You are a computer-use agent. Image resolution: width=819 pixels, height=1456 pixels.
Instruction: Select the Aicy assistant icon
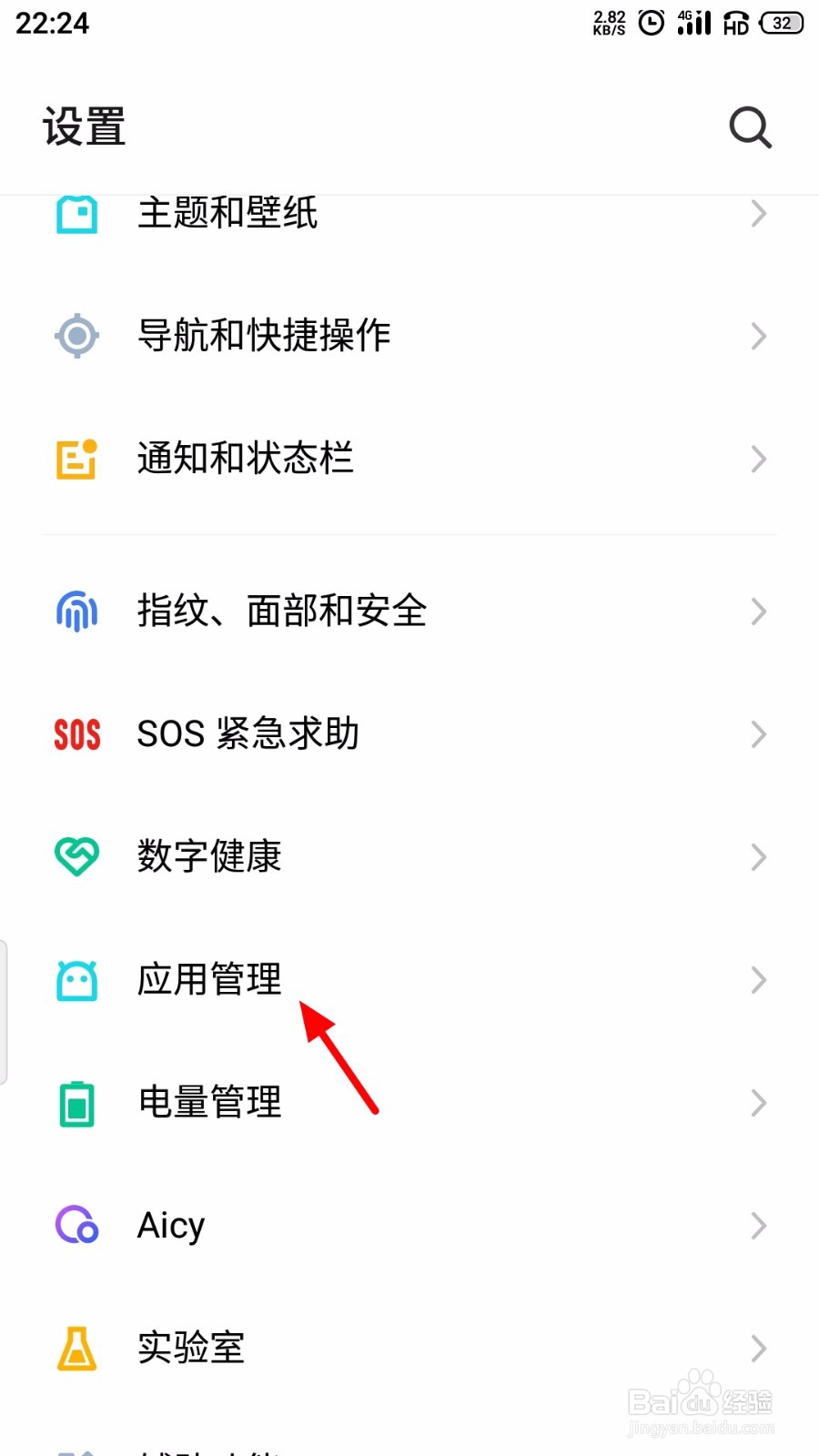(x=76, y=1226)
